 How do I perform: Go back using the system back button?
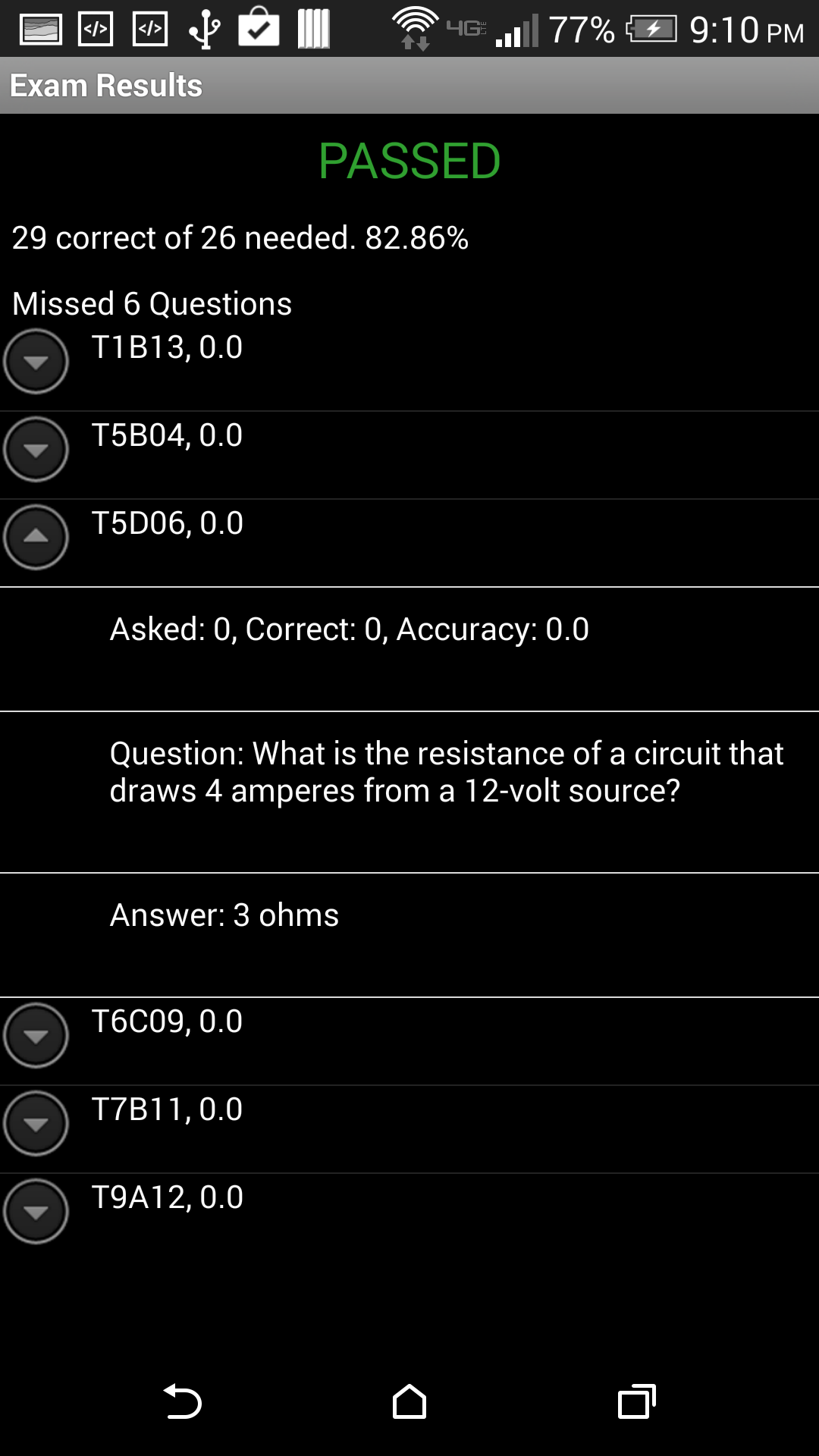coord(182,1401)
